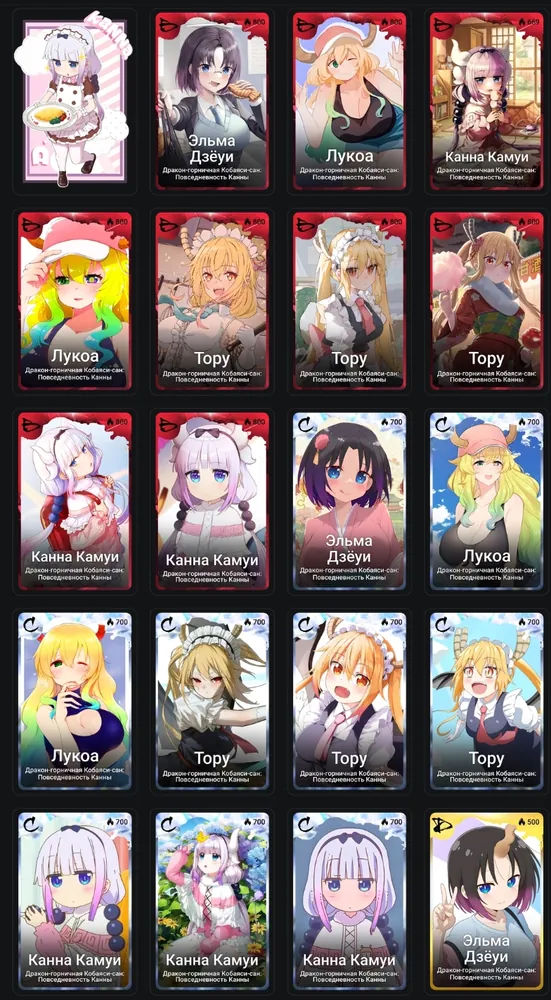
Task: Open the yellow Эльма Дзёуи card rated 500
Action: pyautogui.click(x=487, y=900)
